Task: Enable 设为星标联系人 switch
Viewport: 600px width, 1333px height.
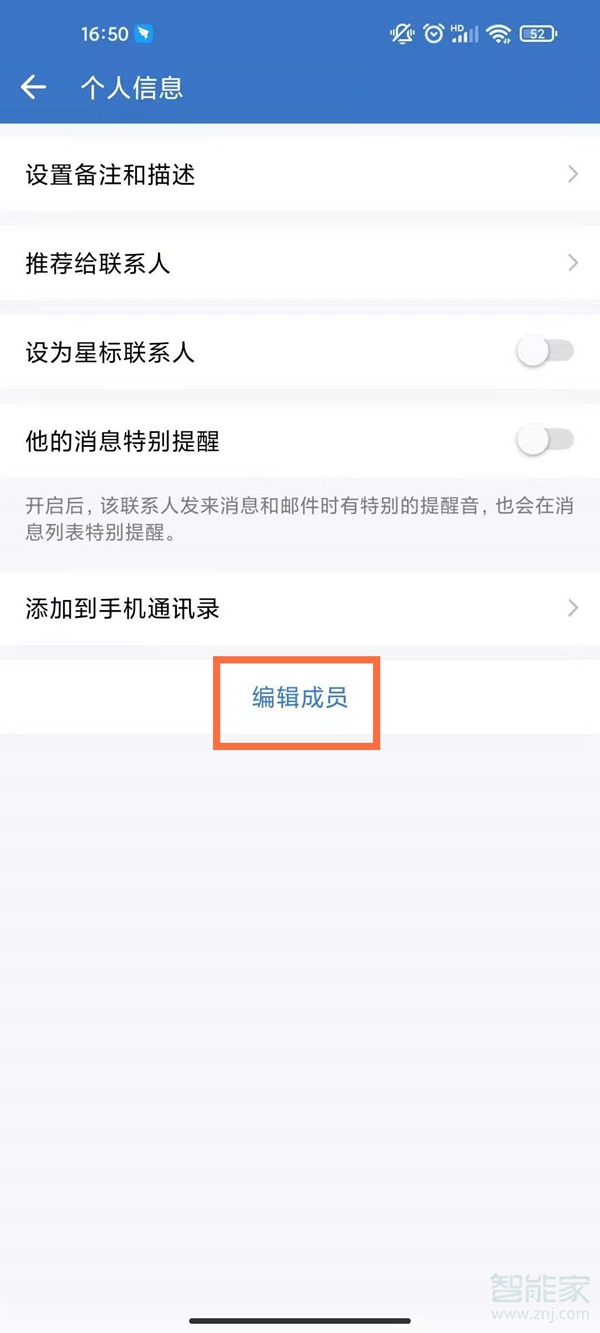Action: tap(546, 352)
